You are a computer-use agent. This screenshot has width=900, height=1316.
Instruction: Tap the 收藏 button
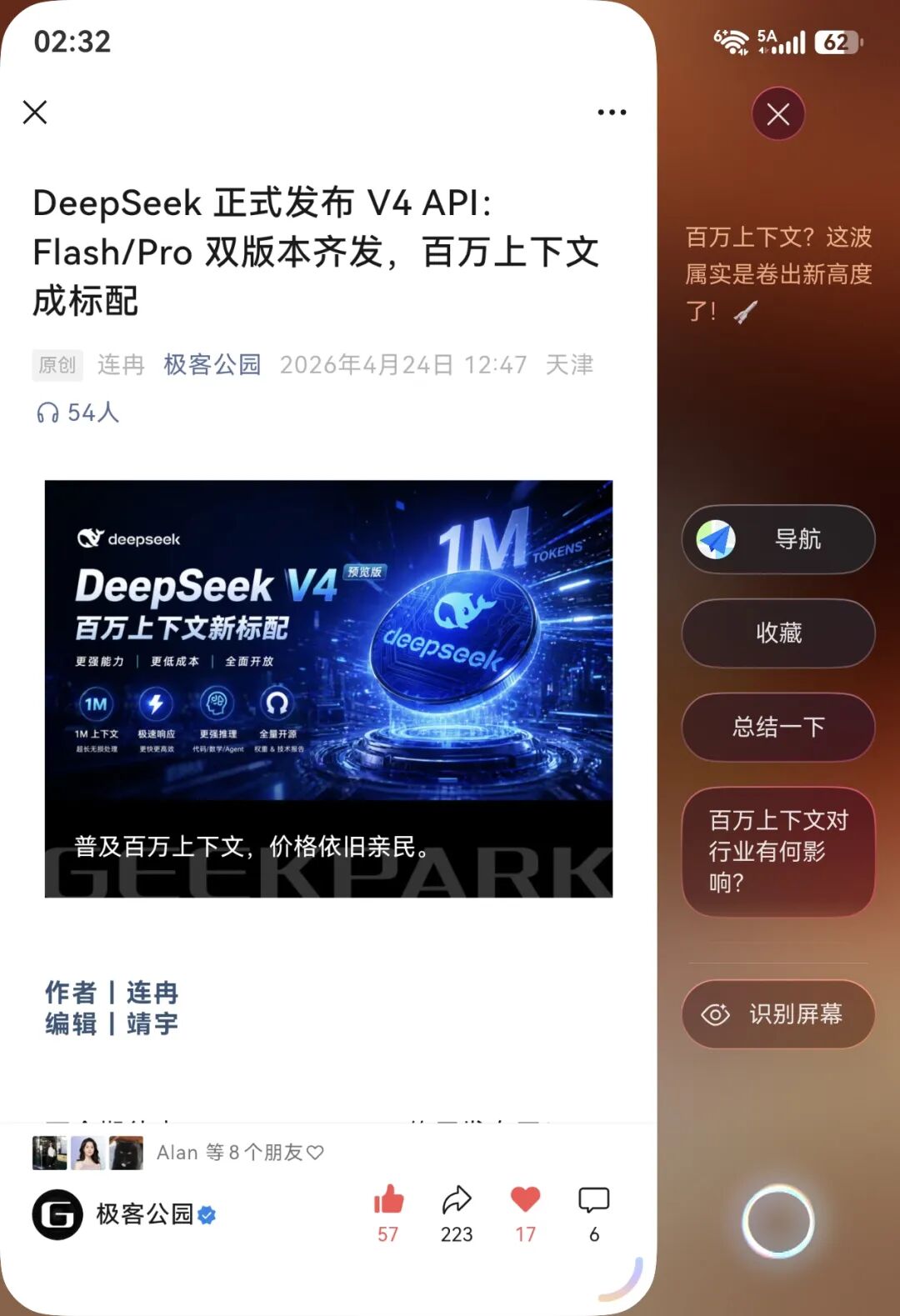[777, 634]
